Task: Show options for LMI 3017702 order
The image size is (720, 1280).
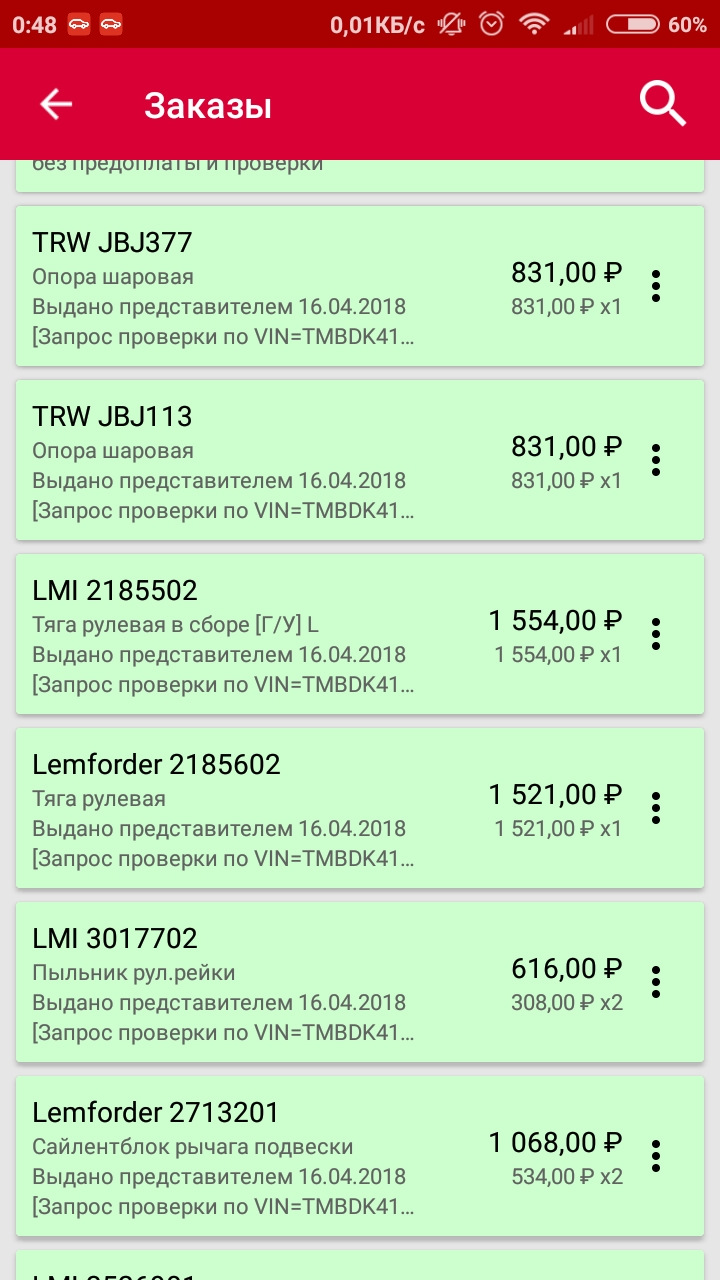Action: 656,982
